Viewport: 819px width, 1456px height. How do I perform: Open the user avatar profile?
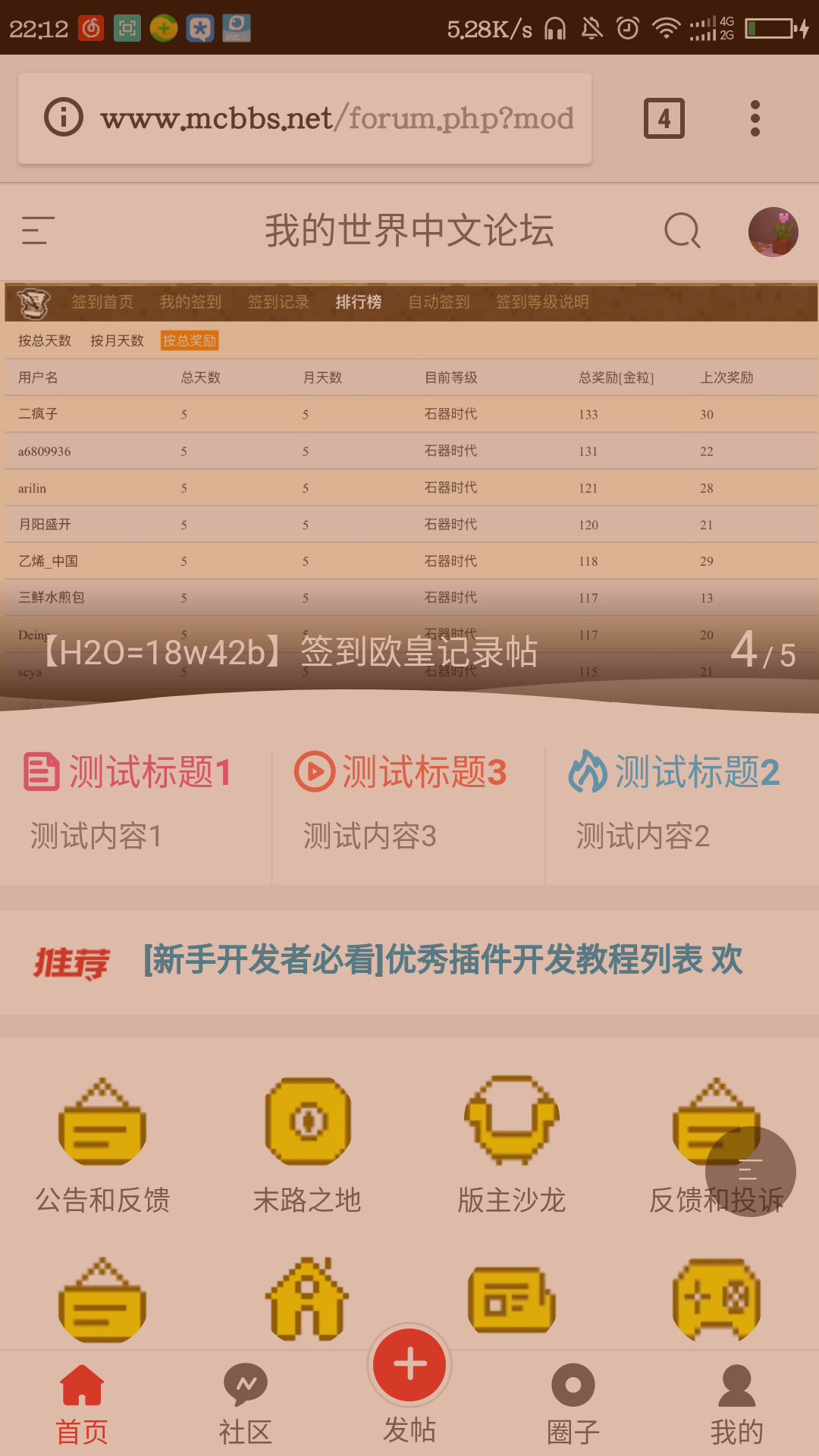click(x=773, y=232)
